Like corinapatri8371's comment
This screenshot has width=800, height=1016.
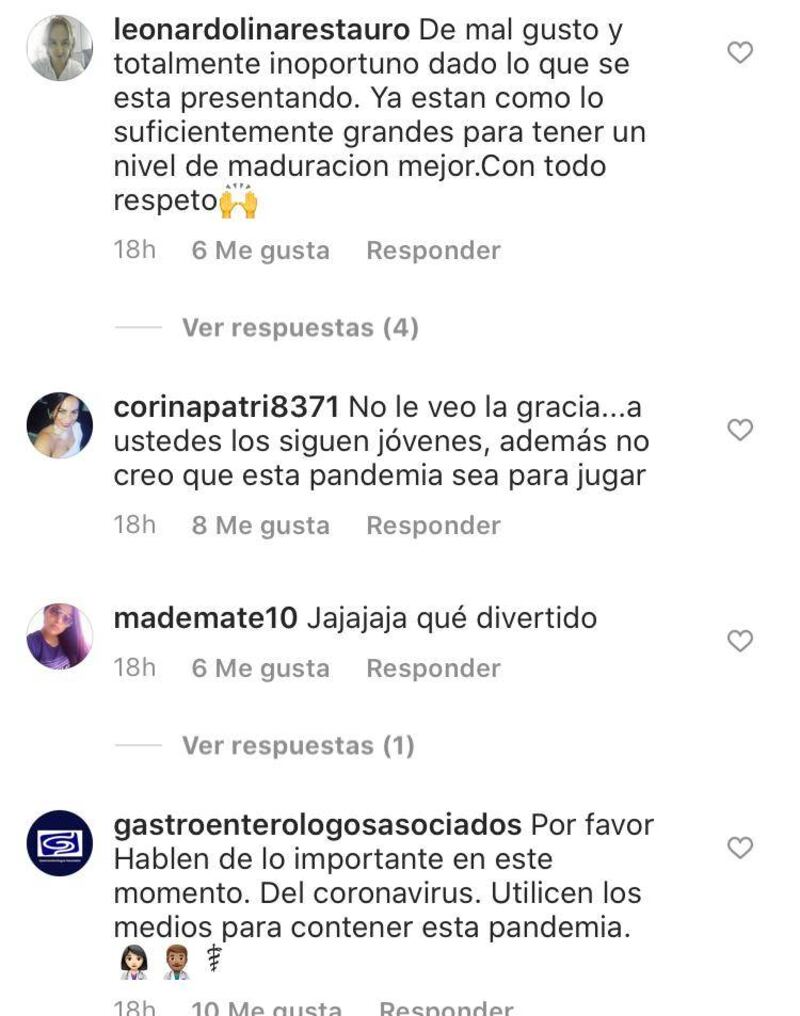pos(739,430)
